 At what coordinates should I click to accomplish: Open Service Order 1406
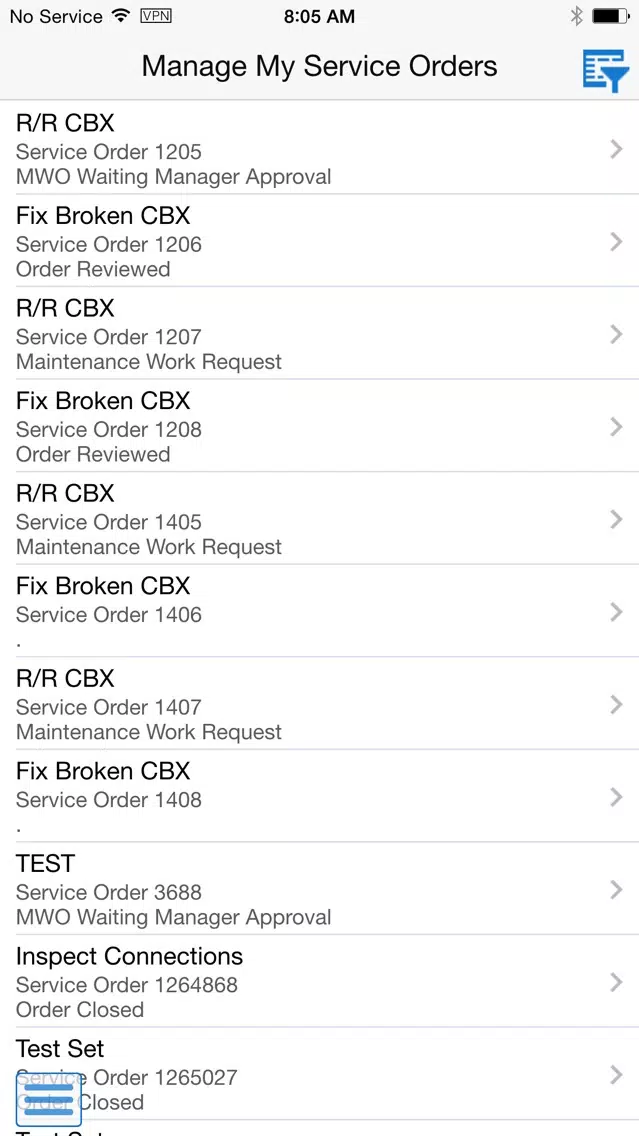[320, 611]
